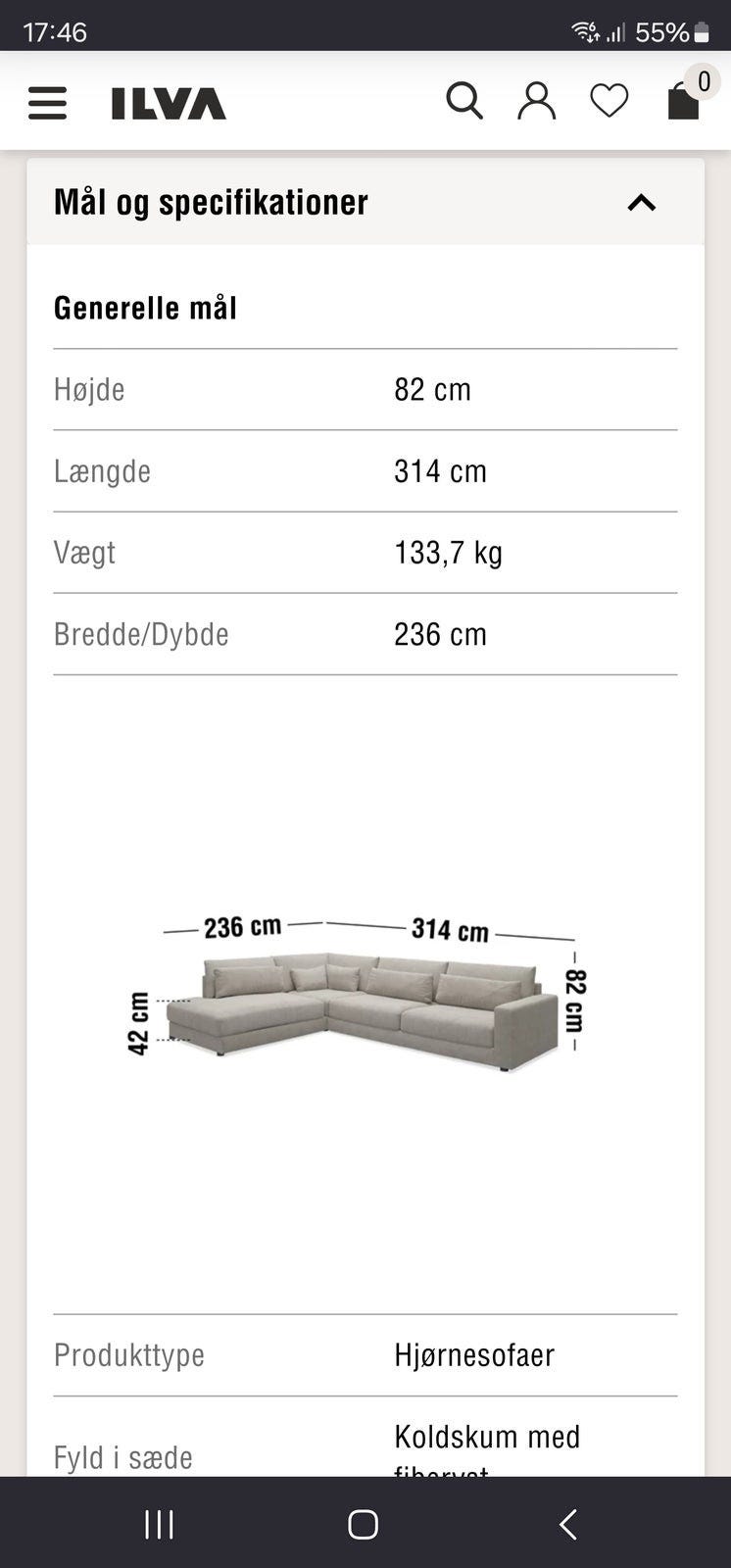The height and width of the screenshot is (1568, 731).
Task: Open the recent apps button
Action: point(157,1523)
